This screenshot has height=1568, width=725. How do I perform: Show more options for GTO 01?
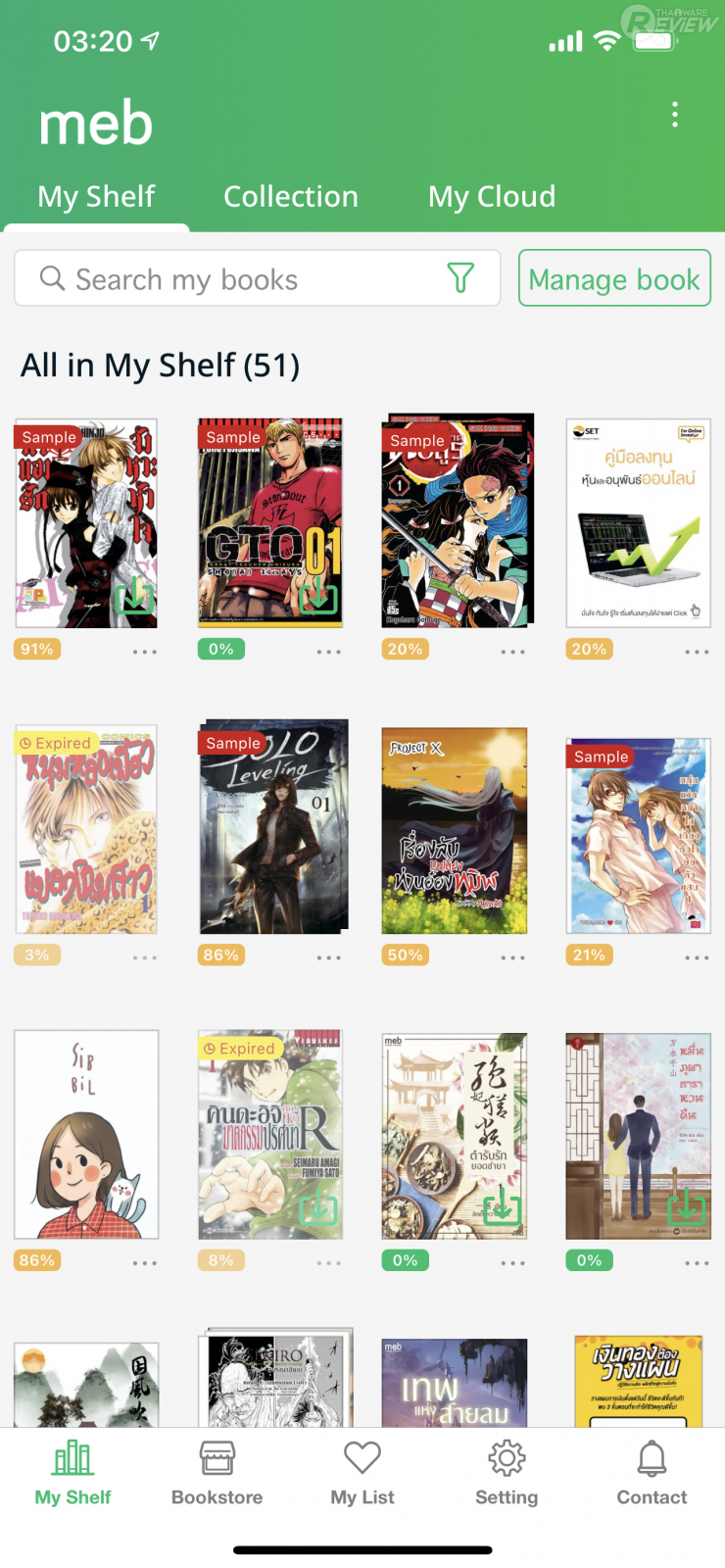point(329,651)
